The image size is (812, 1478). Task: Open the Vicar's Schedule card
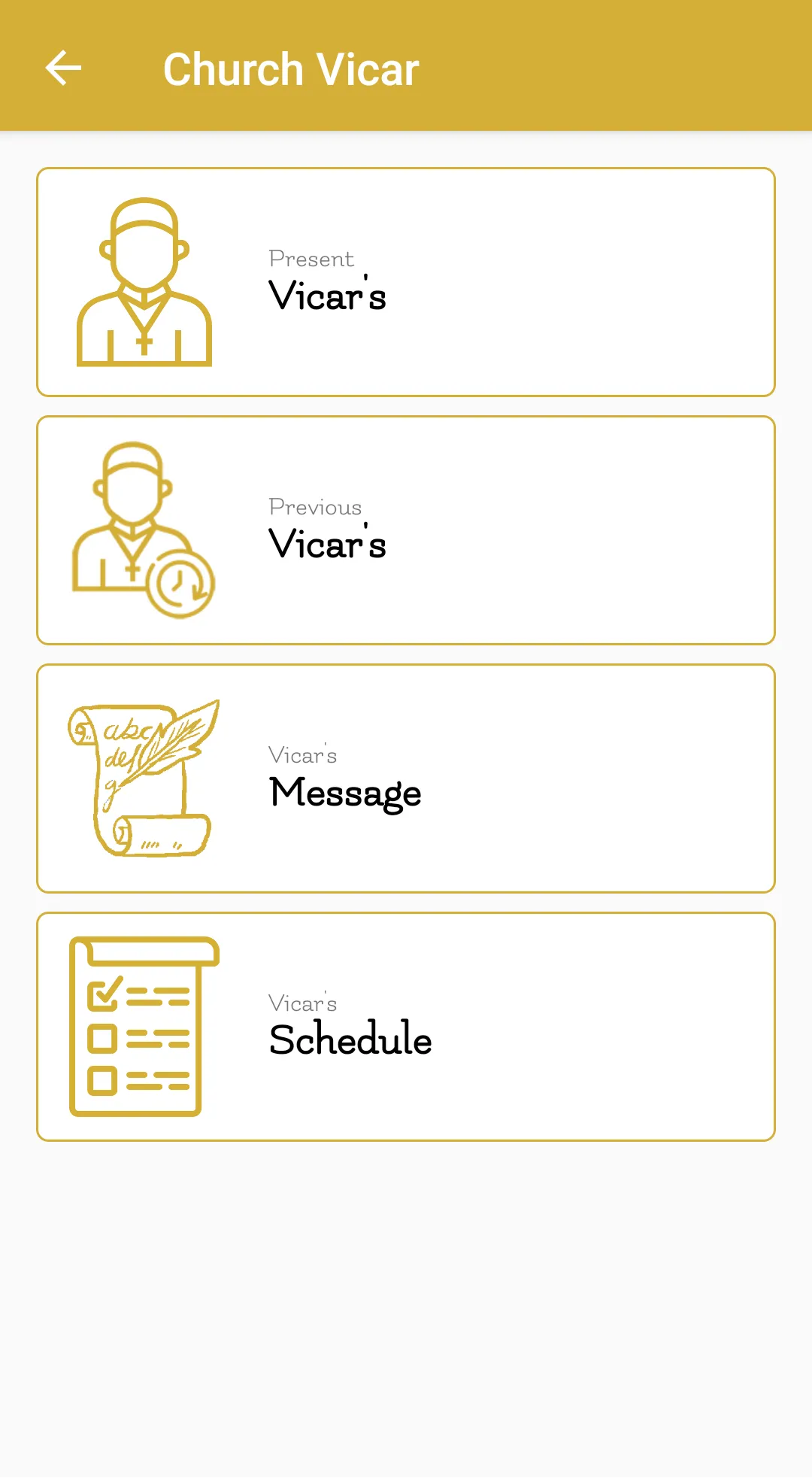point(405,1027)
